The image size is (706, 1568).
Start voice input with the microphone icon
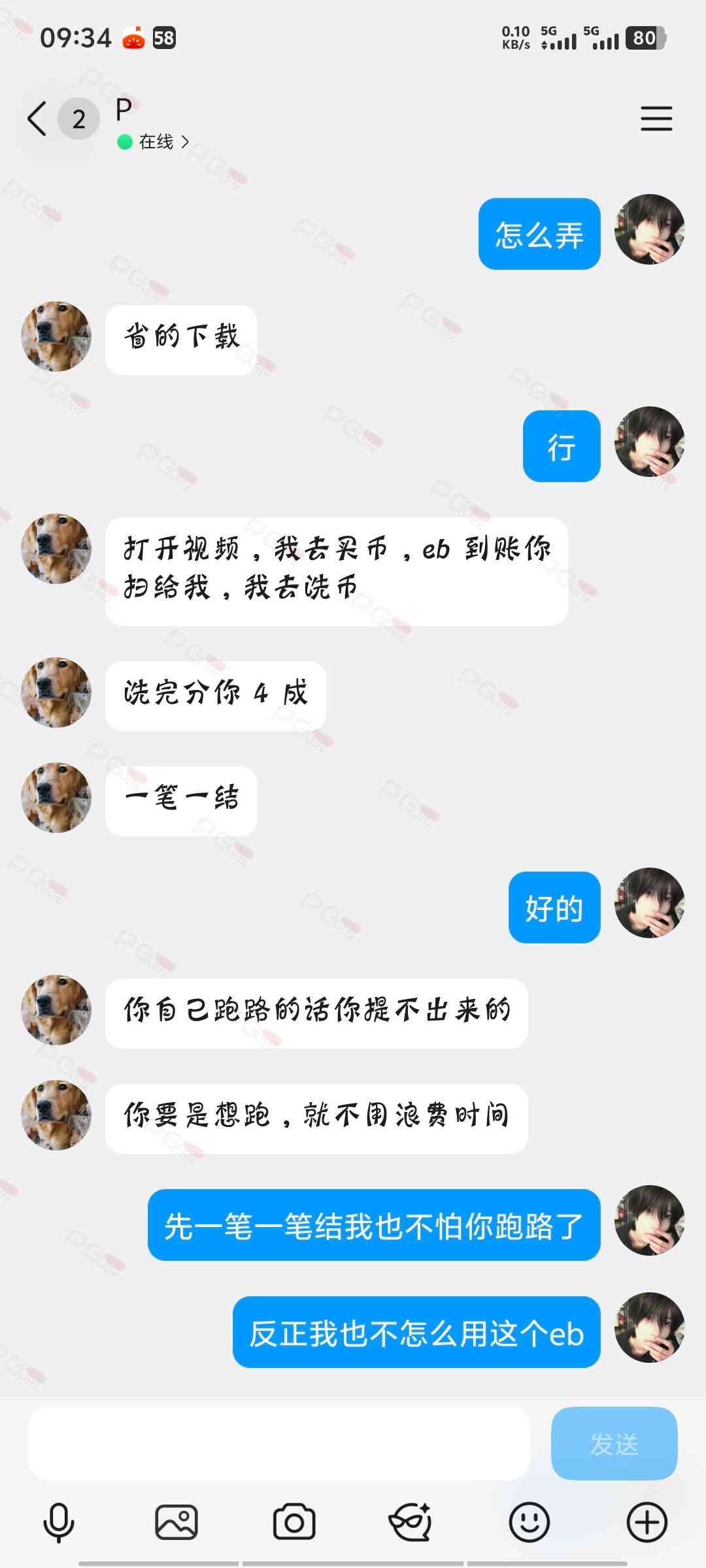click(x=59, y=1522)
